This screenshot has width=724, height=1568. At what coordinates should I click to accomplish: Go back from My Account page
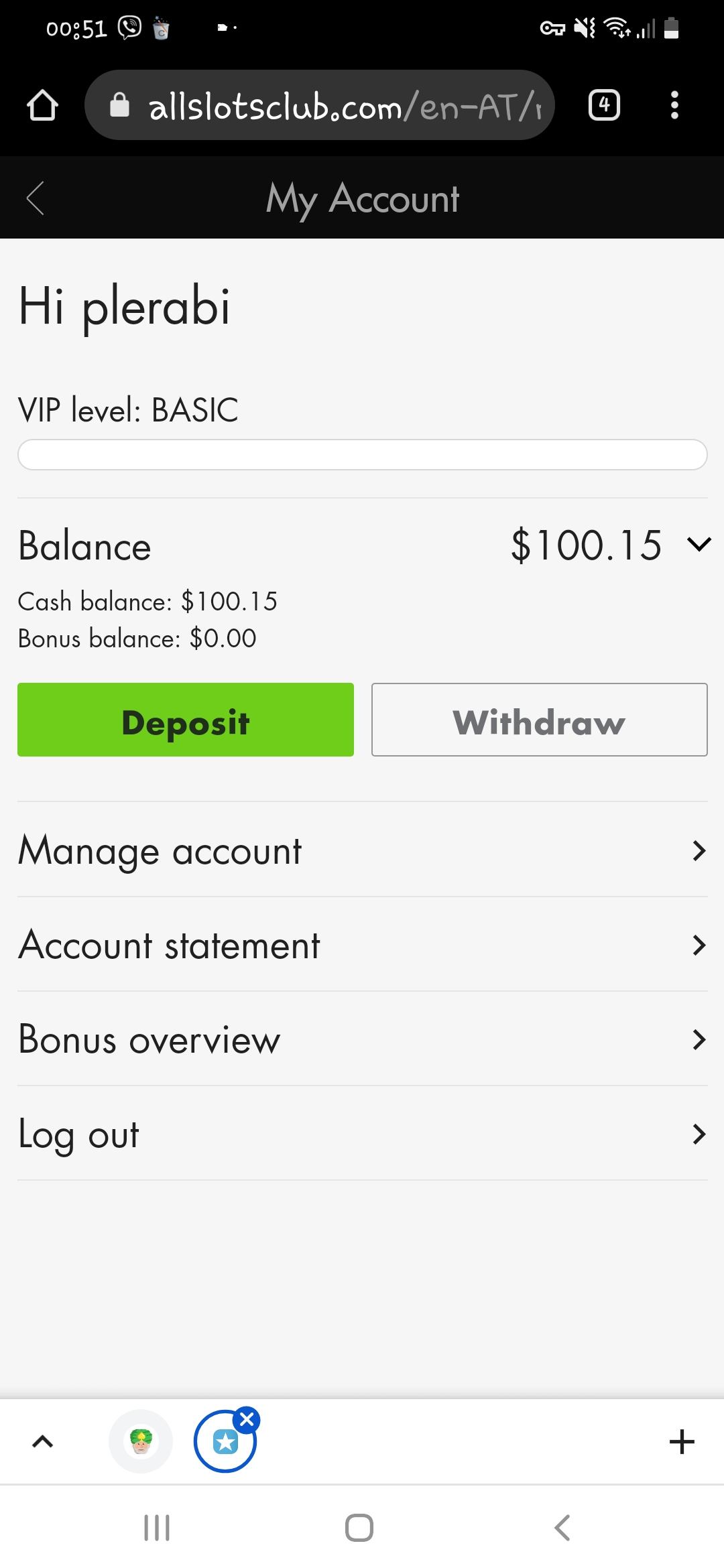[x=36, y=198]
